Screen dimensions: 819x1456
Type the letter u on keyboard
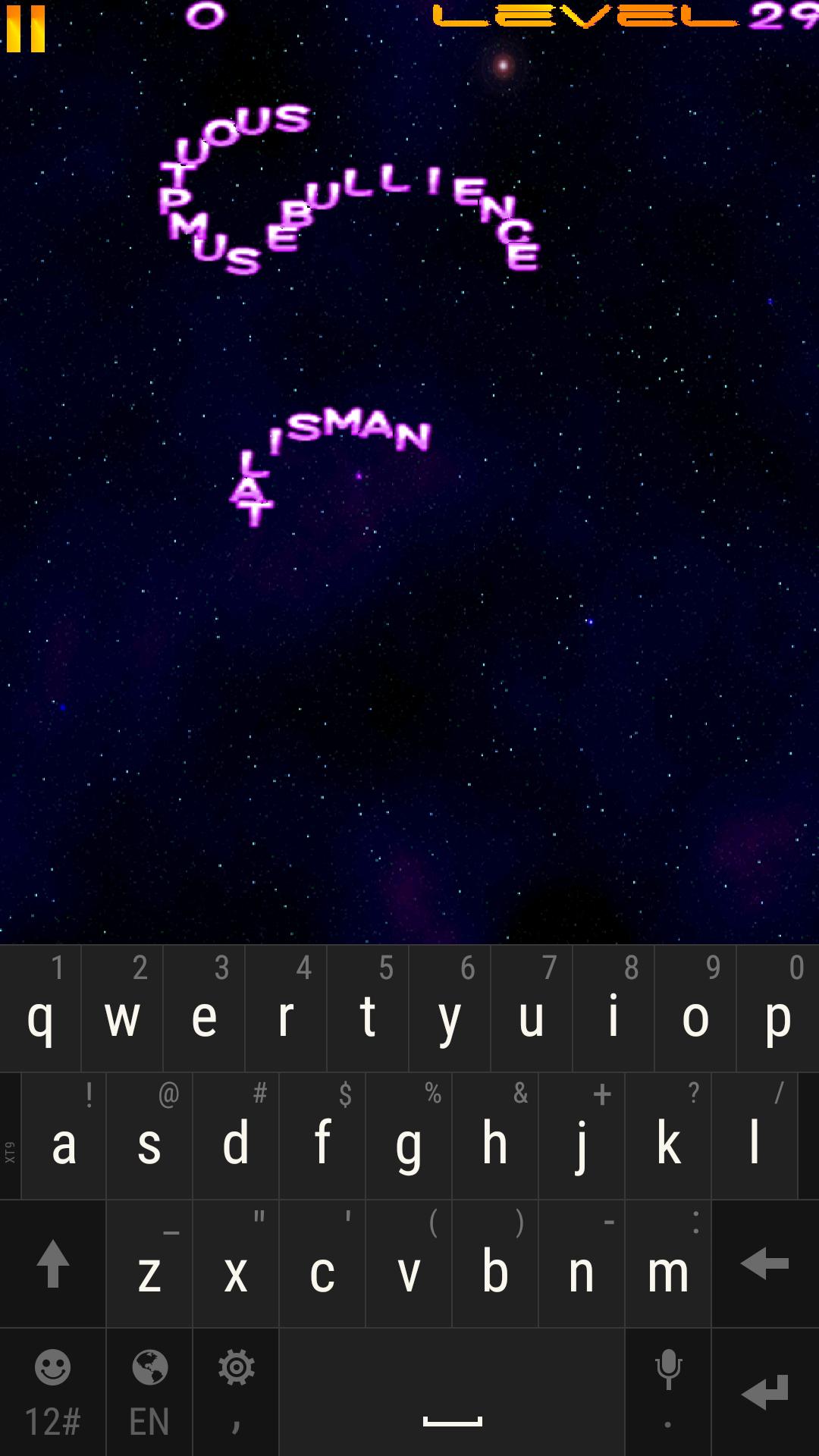pos(532,1010)
